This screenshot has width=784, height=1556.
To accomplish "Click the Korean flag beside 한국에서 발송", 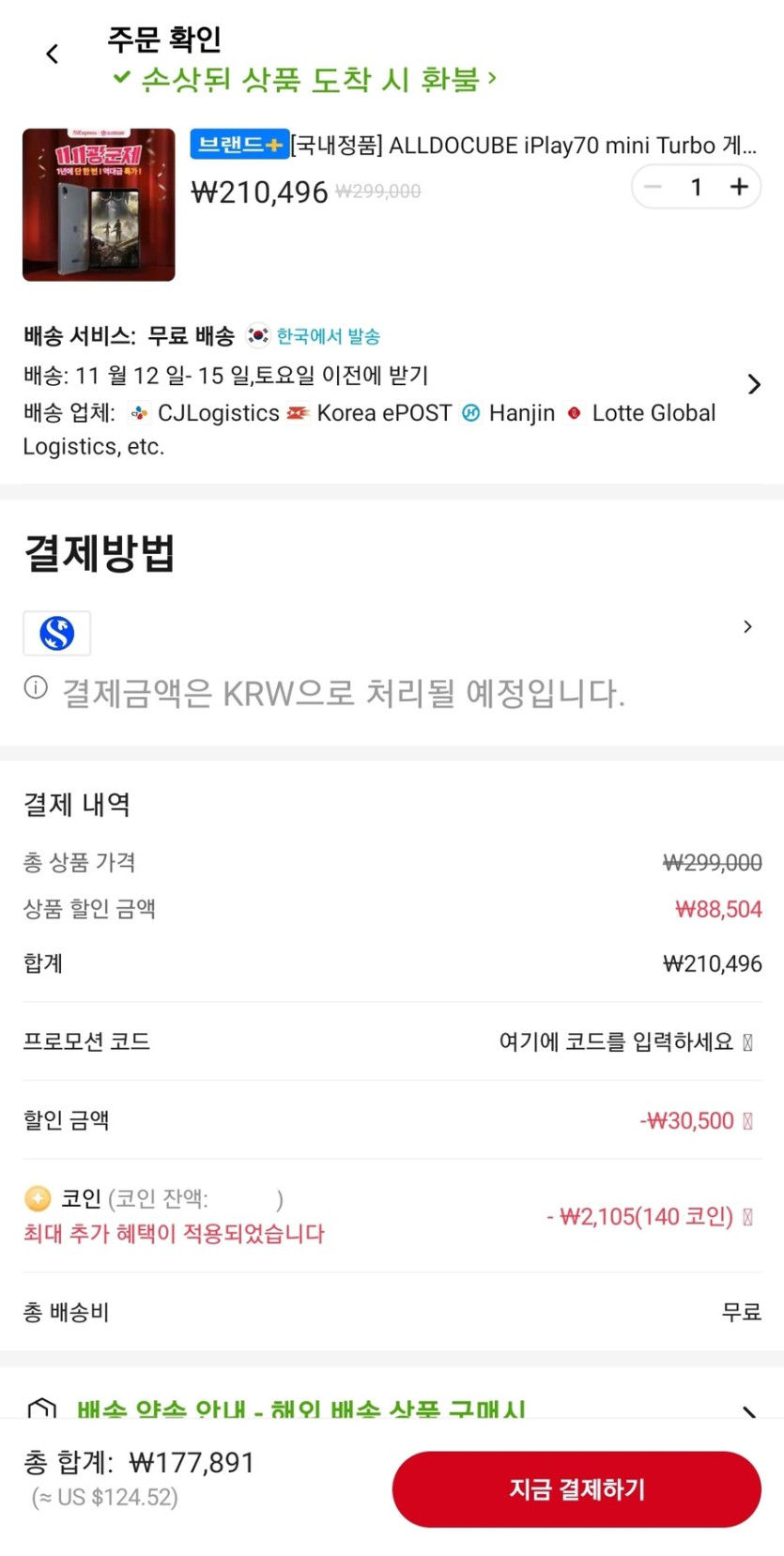I will [x=255, y=334].
